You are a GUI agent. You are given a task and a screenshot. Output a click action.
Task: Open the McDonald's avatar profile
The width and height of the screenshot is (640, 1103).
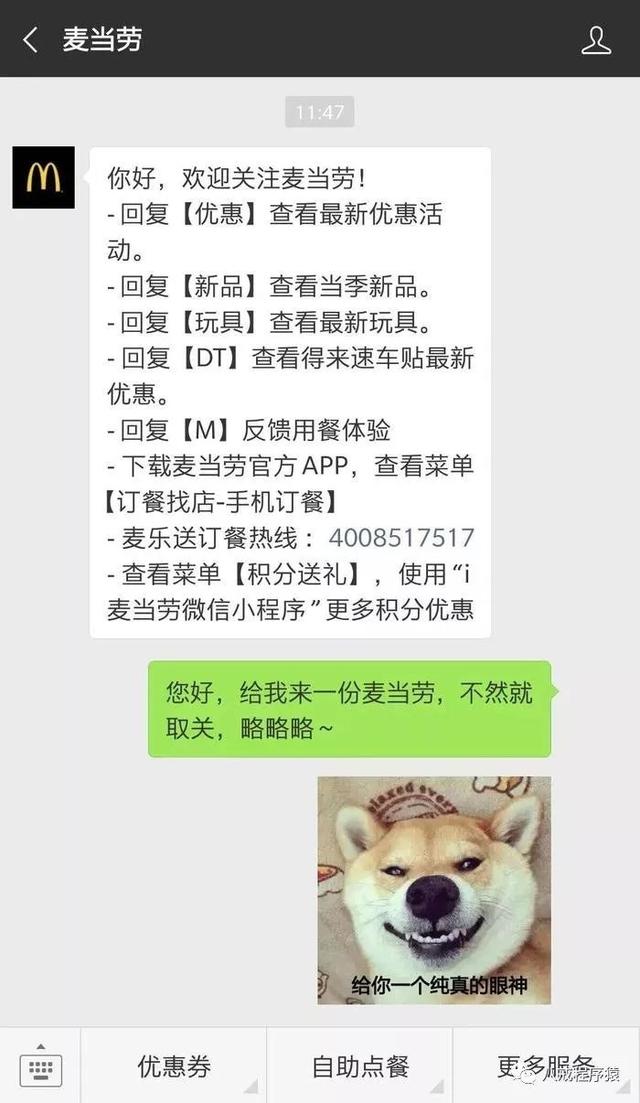click(44, 178)
